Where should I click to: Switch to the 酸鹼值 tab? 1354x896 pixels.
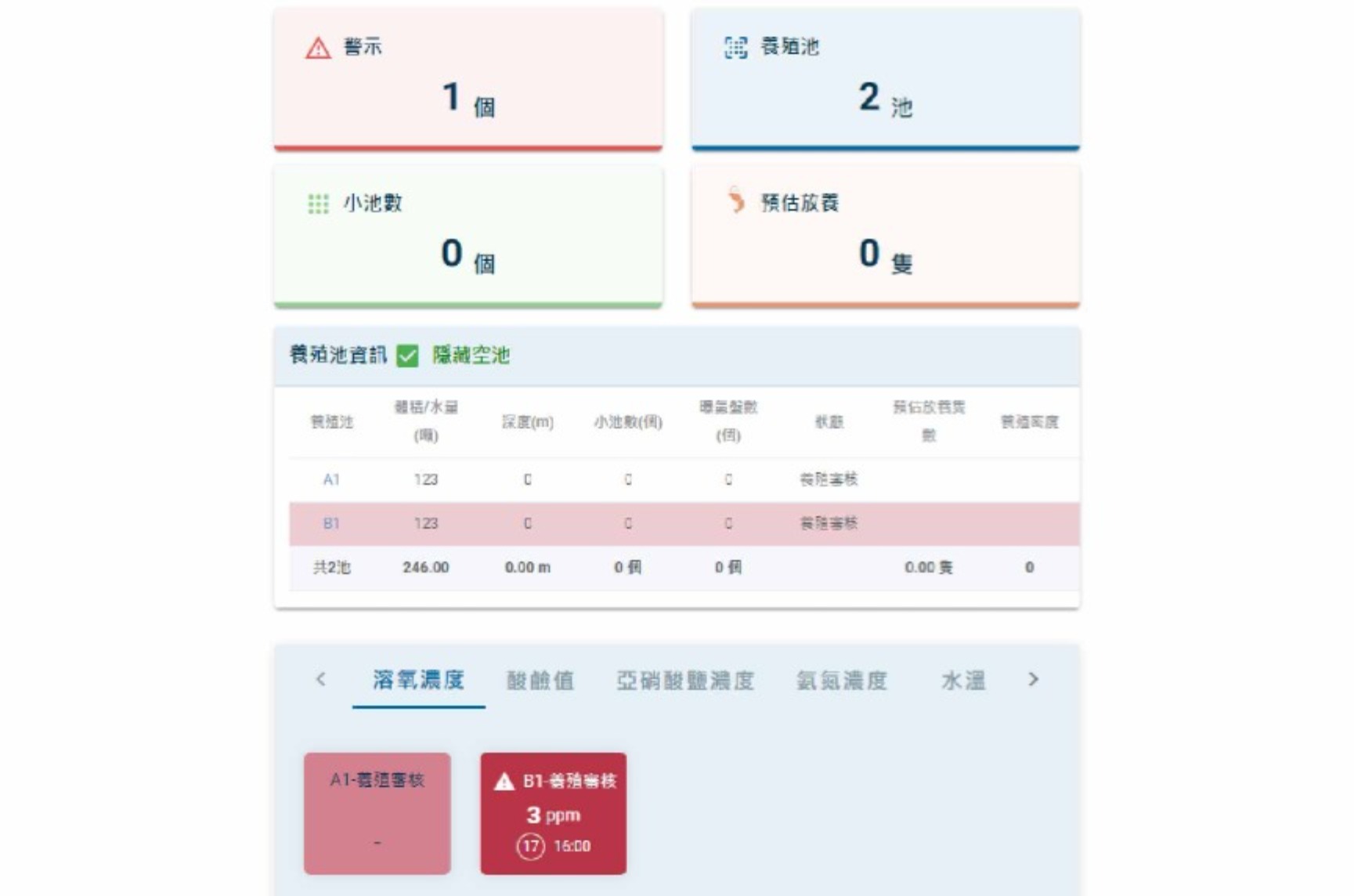point(540,680)
